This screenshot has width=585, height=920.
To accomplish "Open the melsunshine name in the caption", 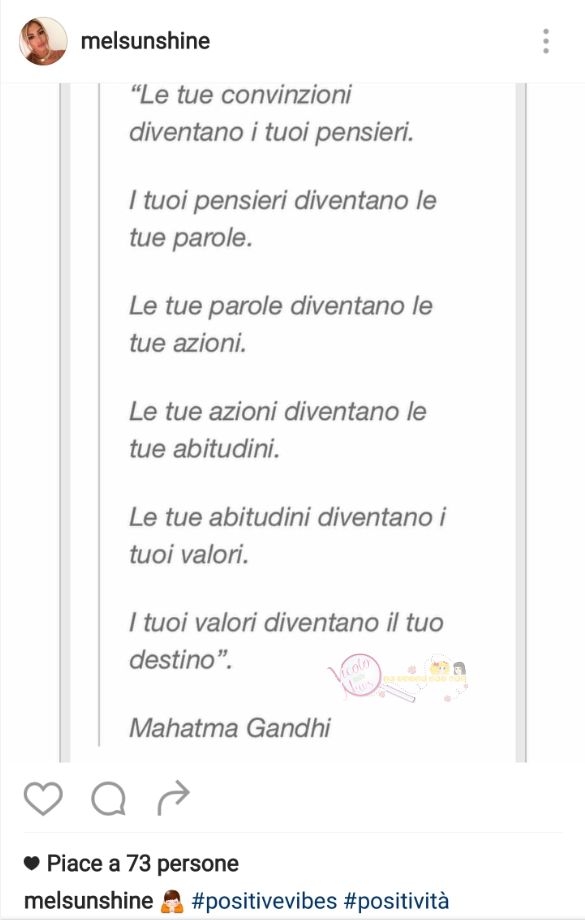I will pos(89,901).
